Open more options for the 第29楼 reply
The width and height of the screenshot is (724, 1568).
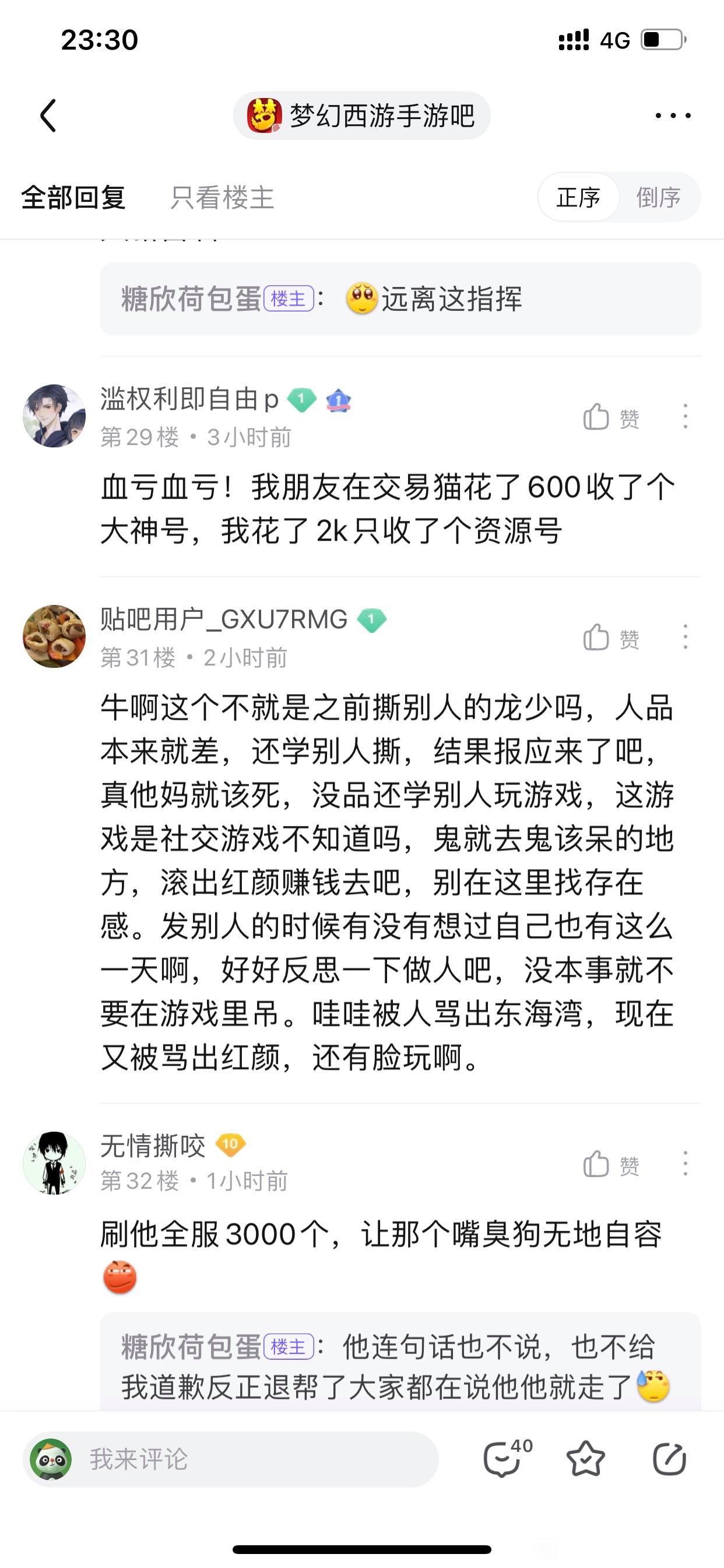pos(685,416)
